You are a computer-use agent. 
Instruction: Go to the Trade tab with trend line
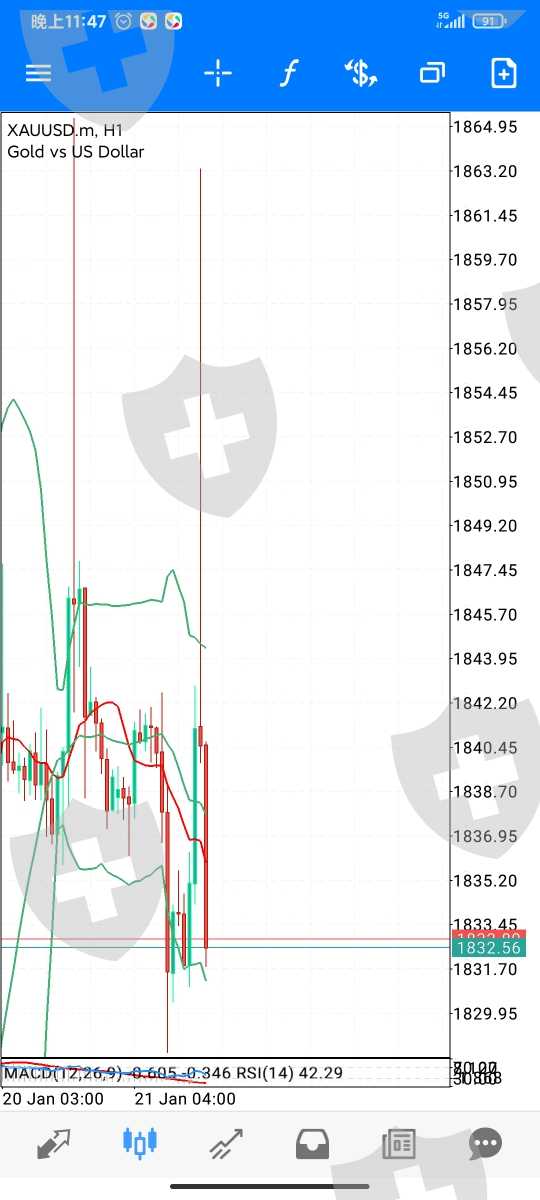click(226, 1143)
